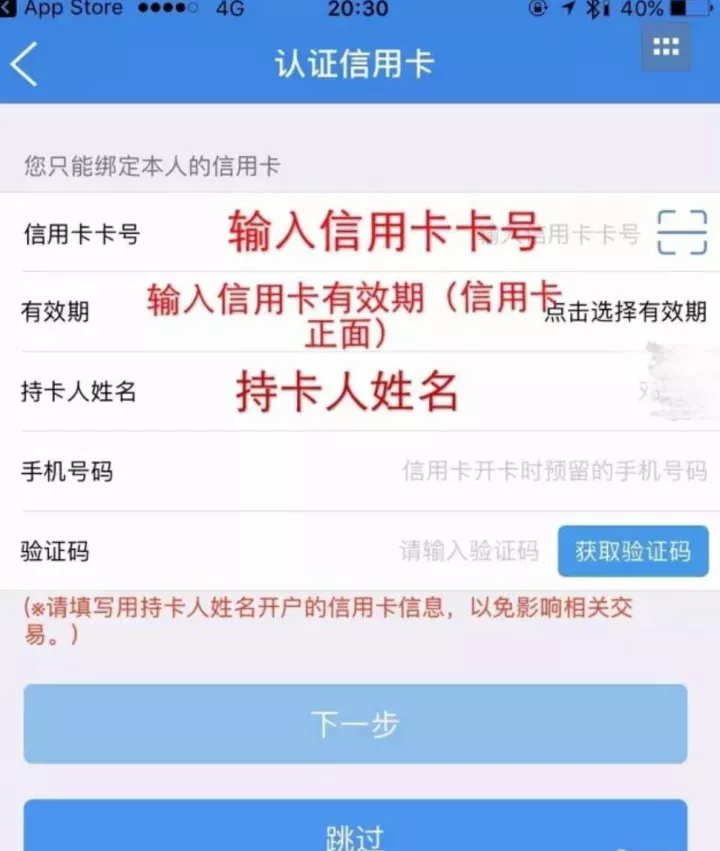Tap the 请输入验证码 verification code field
This screenshot has width=720, height=851.
[x=468, y=551]
